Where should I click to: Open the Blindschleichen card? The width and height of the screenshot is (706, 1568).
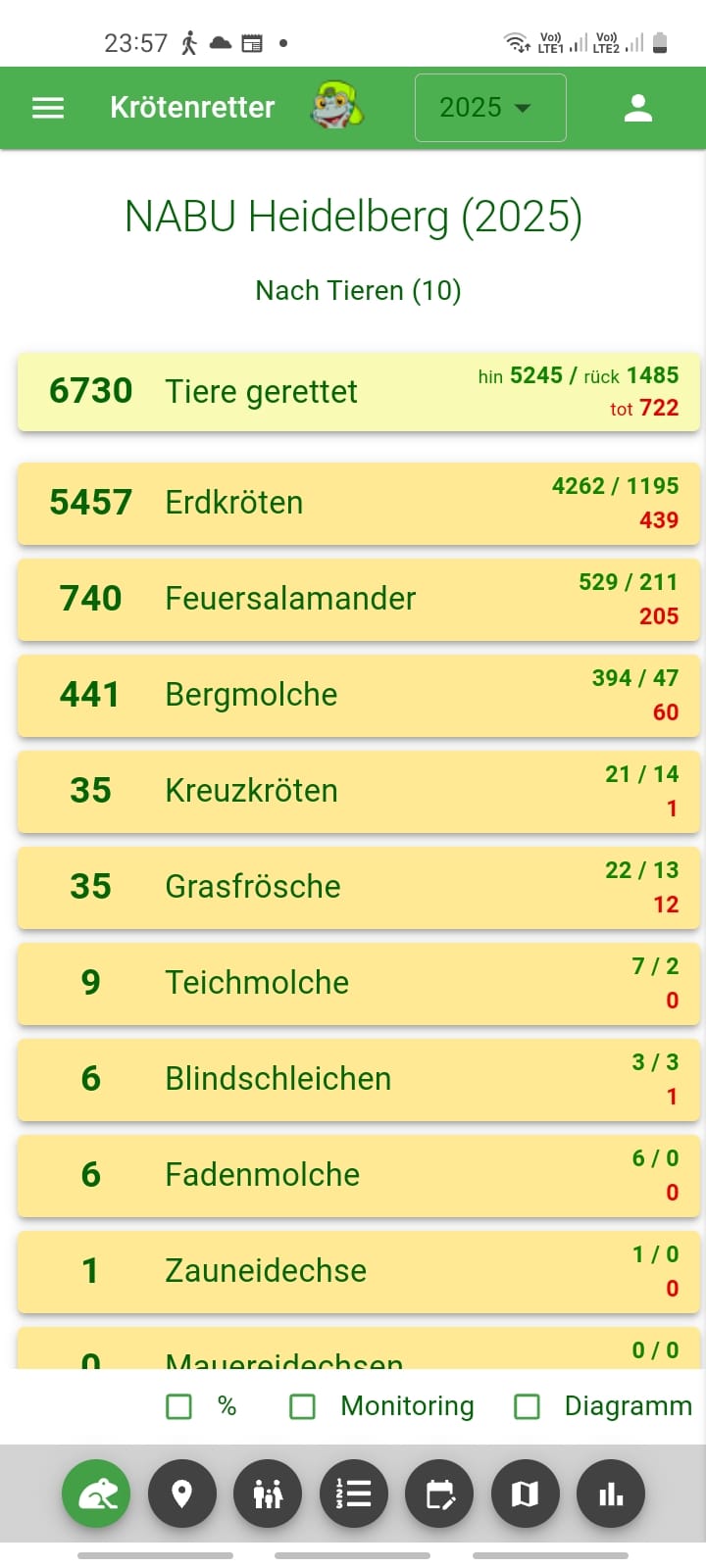point(359,1079)
